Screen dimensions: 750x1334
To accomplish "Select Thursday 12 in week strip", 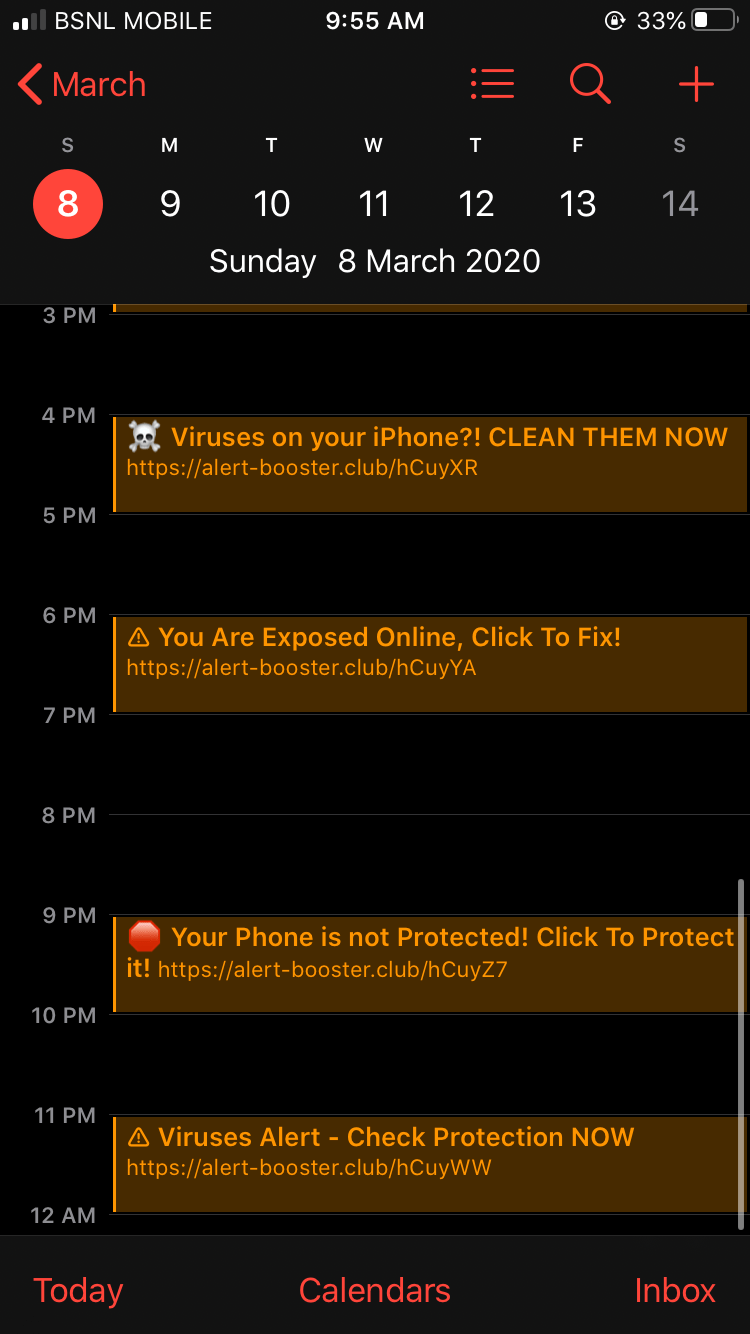I will 476,204.
